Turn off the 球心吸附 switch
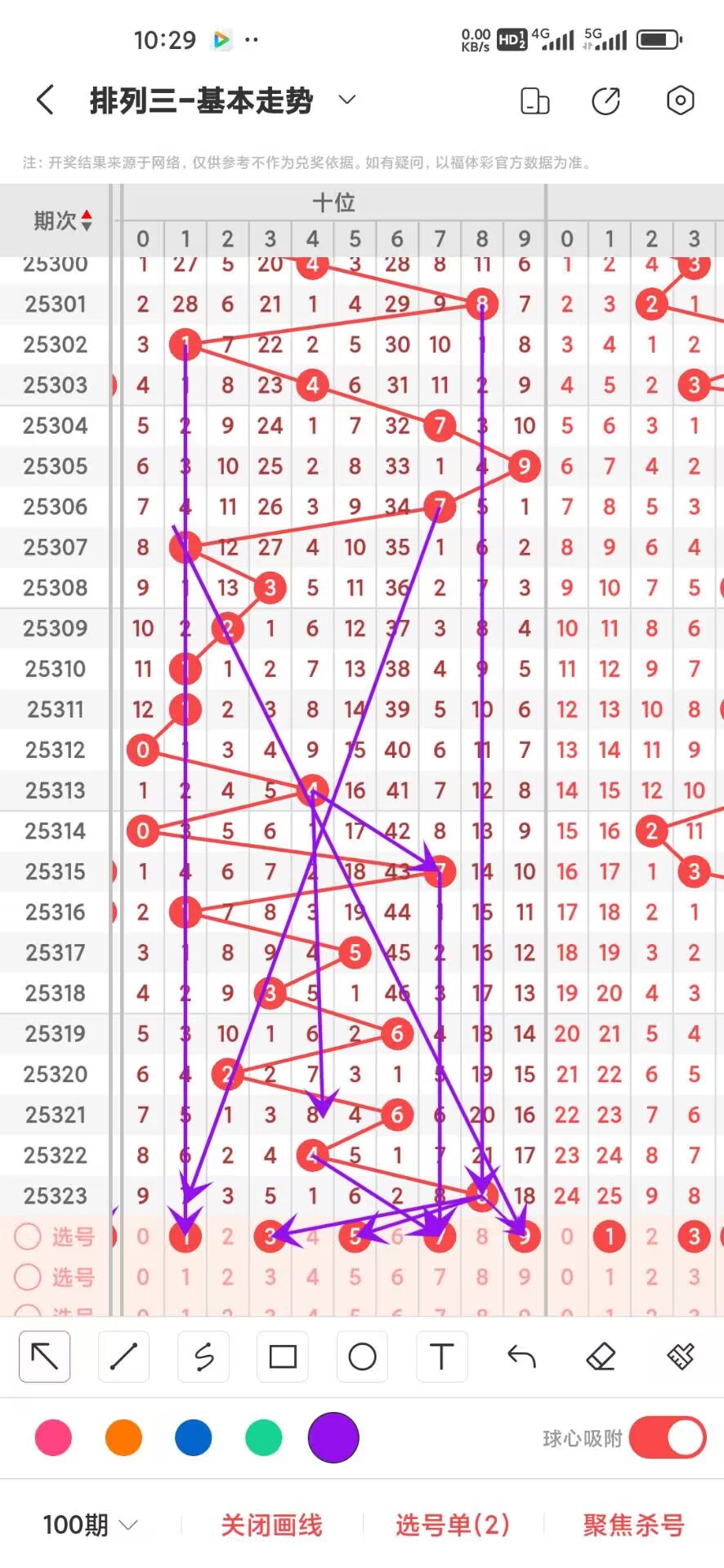The image size is (724, 1568). click(x=667, y=1437)
